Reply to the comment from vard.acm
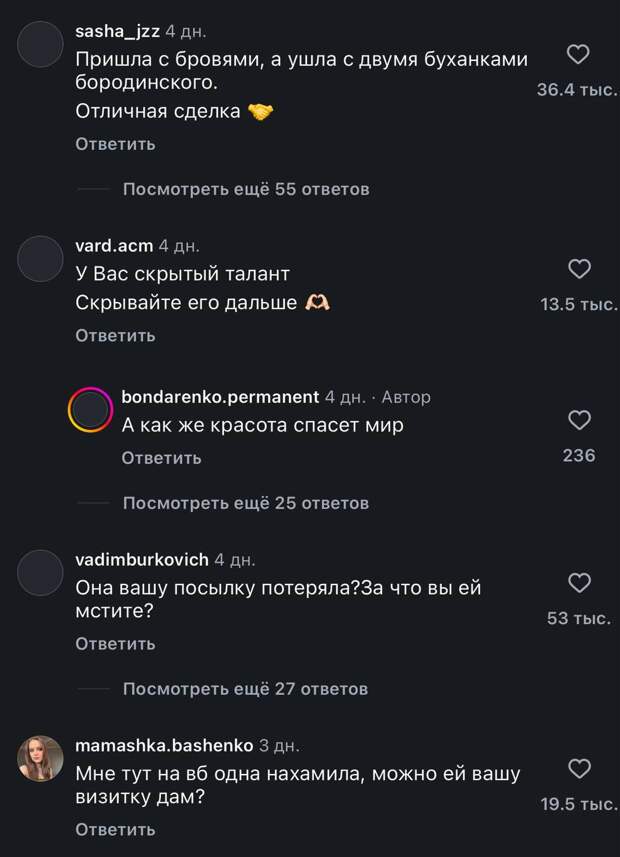This screenshot has width=620, height=857. coord(115,336)
